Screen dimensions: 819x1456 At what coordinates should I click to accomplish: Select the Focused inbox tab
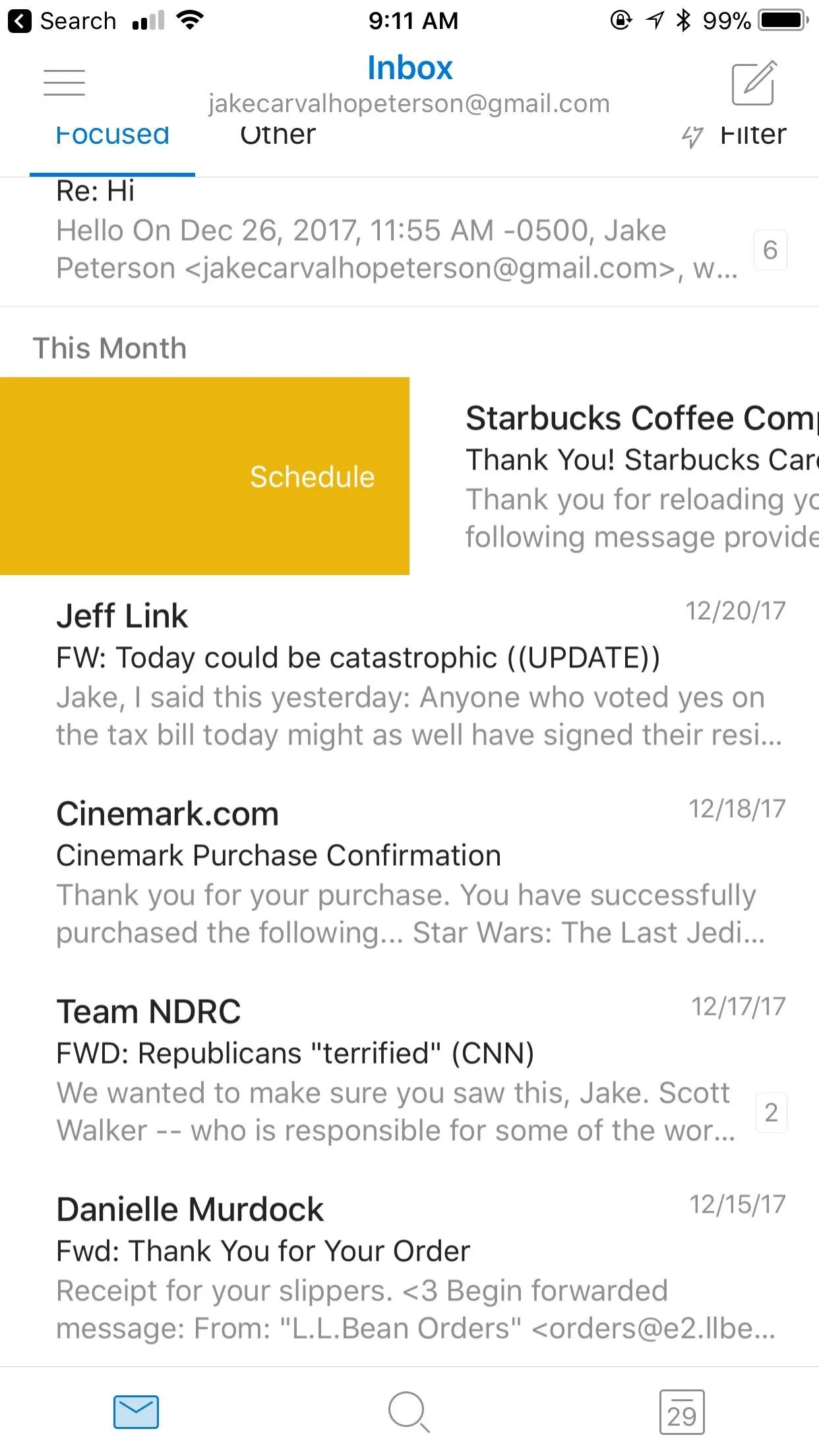[x=112, y=135]
